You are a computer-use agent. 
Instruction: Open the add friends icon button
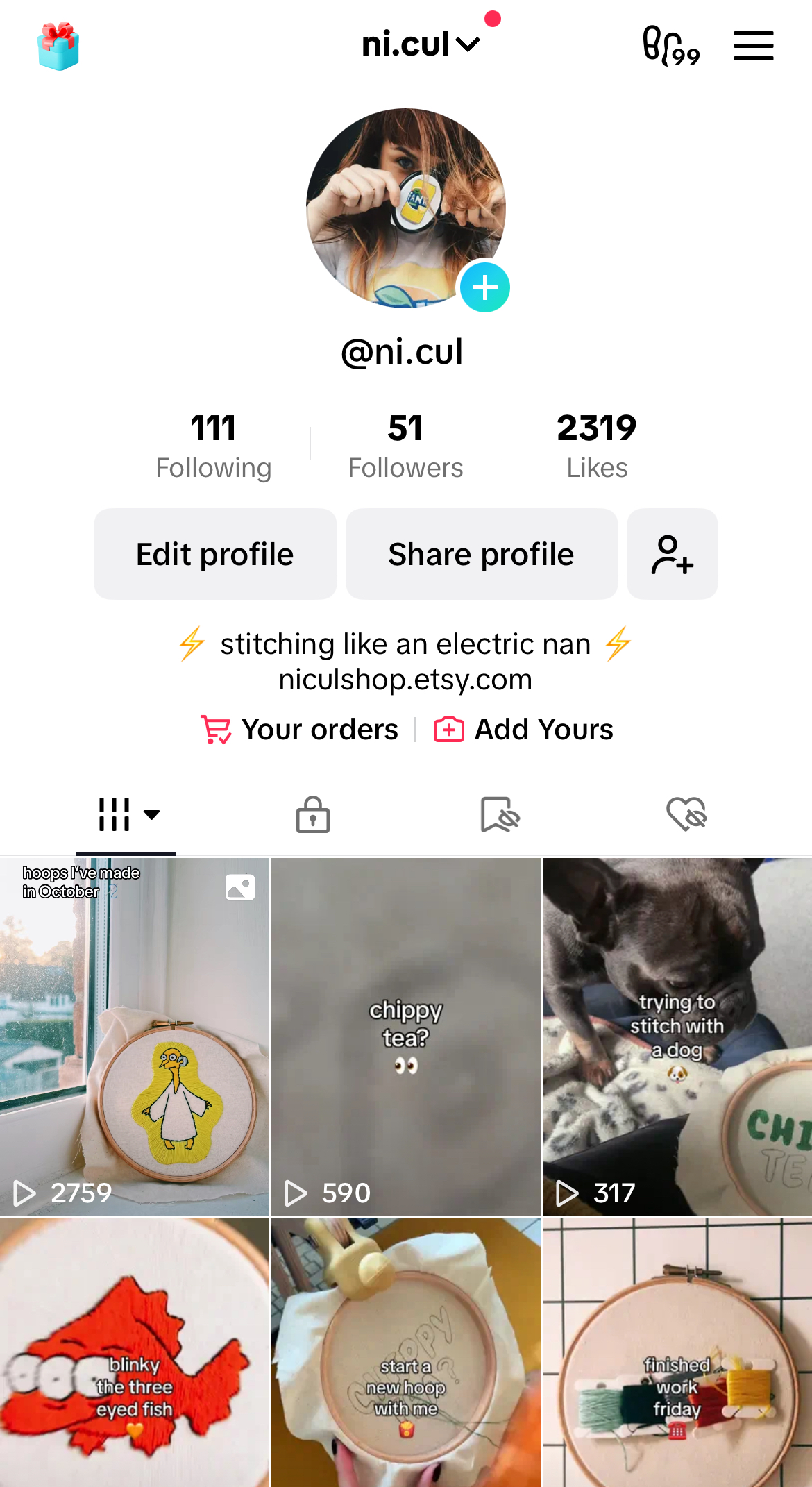pos(672,554)
